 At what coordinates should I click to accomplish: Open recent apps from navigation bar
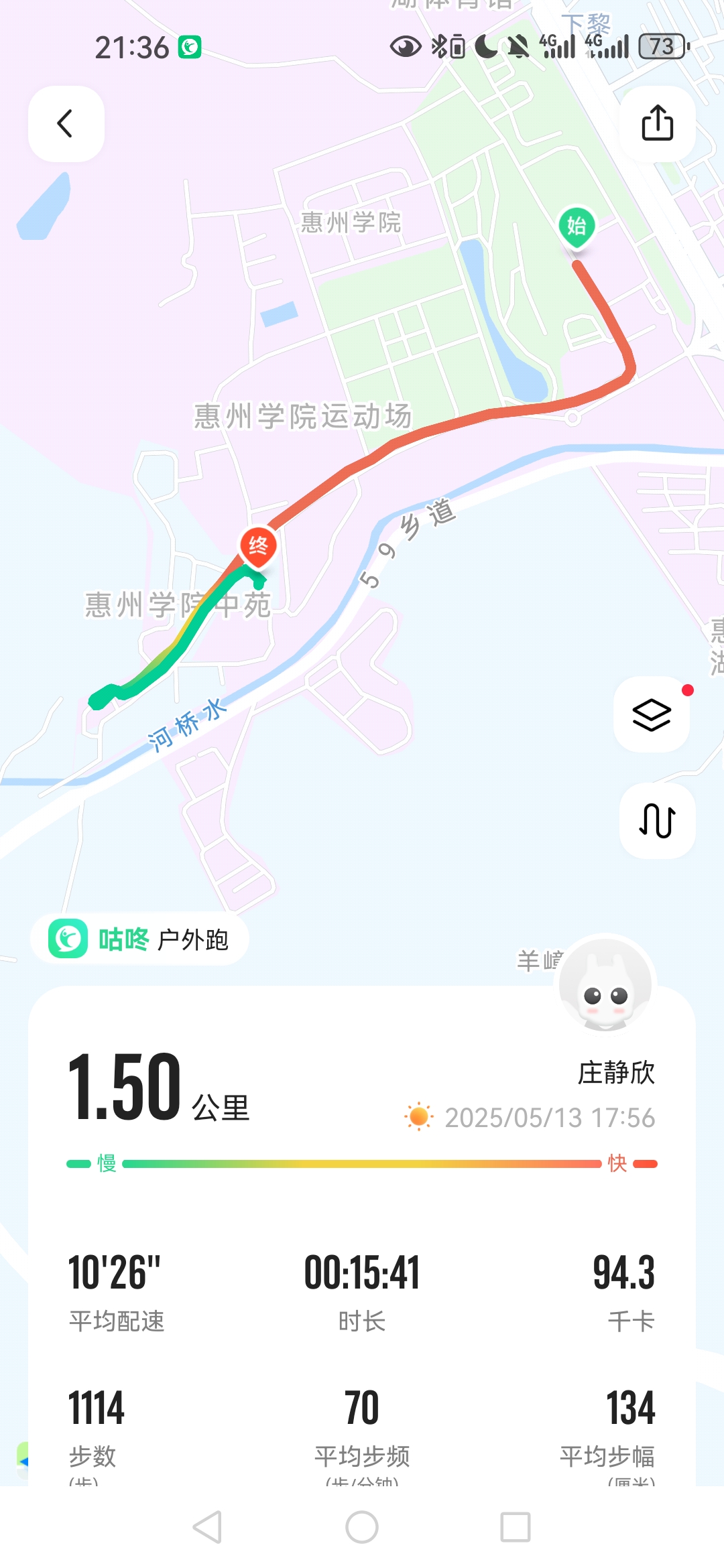(x=516, y=1527)
